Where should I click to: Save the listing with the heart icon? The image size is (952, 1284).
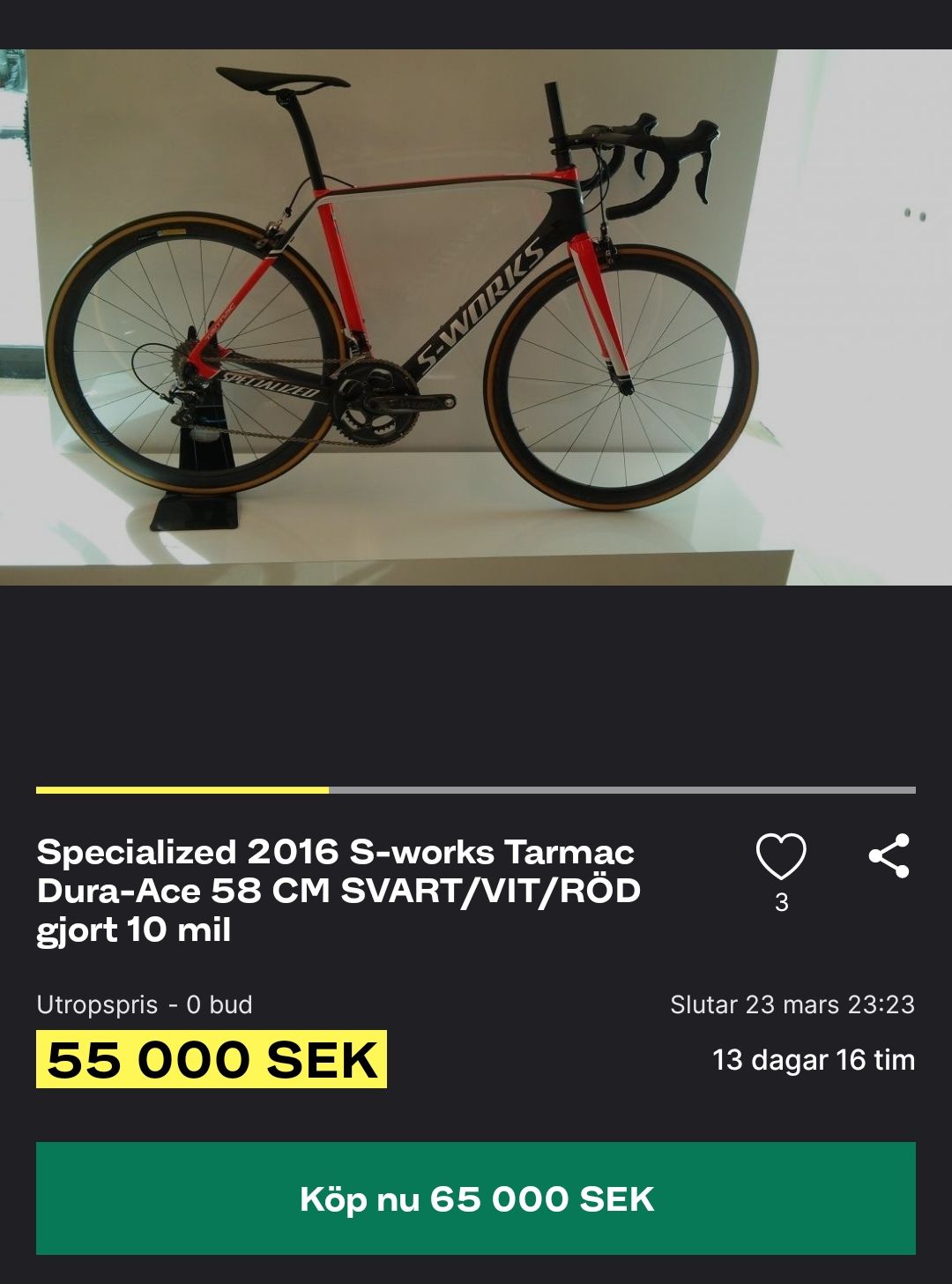(781, 856)
